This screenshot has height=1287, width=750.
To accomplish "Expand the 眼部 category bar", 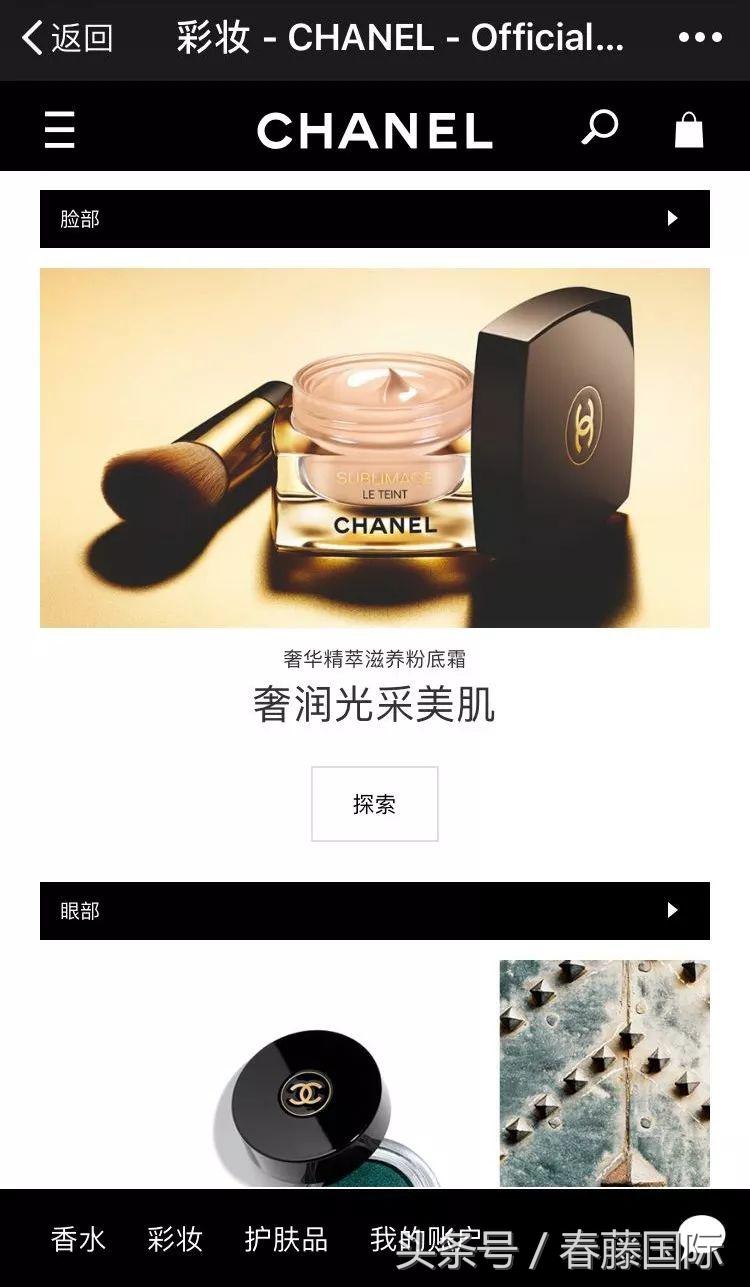I will pyautogui.click(x=374, y=911).
